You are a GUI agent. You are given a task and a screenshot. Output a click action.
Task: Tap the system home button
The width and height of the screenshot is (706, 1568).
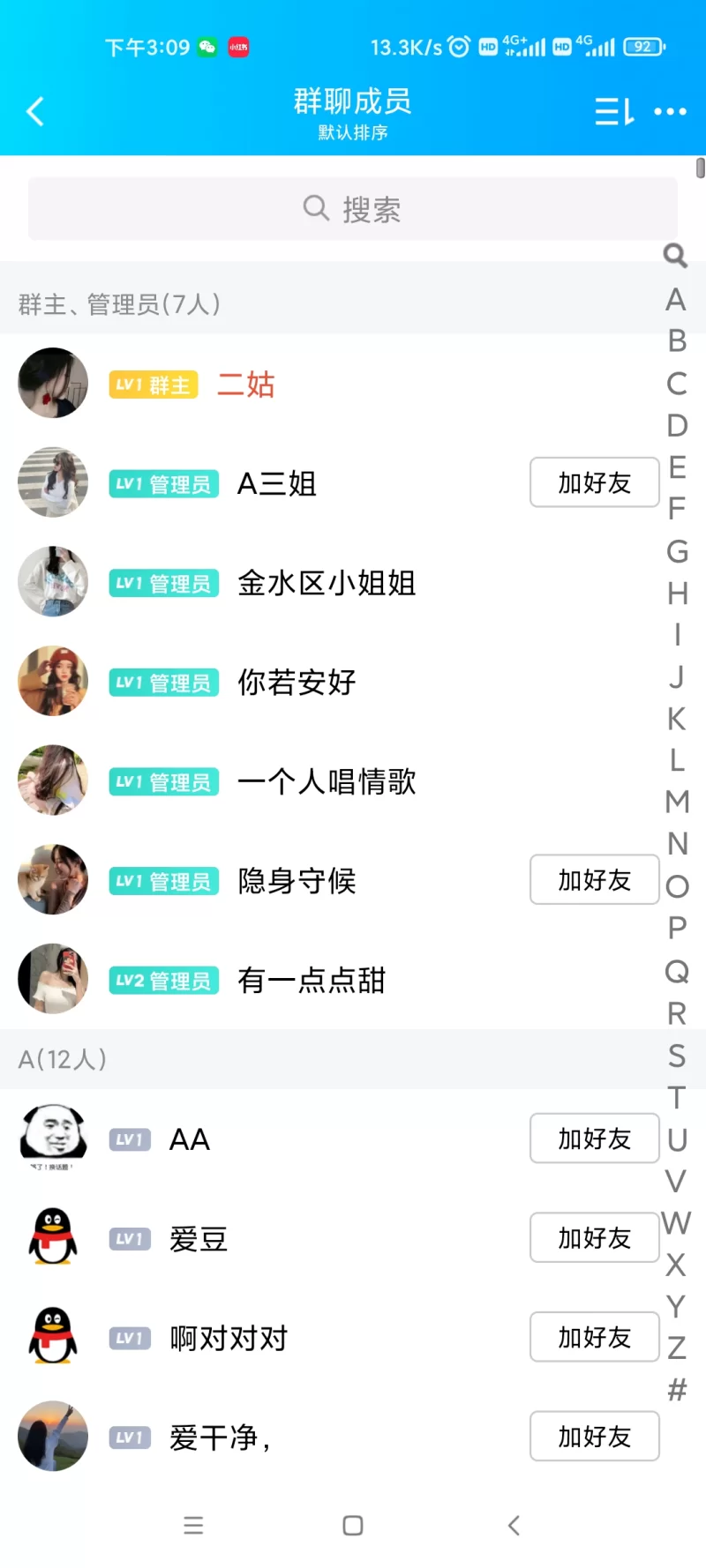(353, 1526)
